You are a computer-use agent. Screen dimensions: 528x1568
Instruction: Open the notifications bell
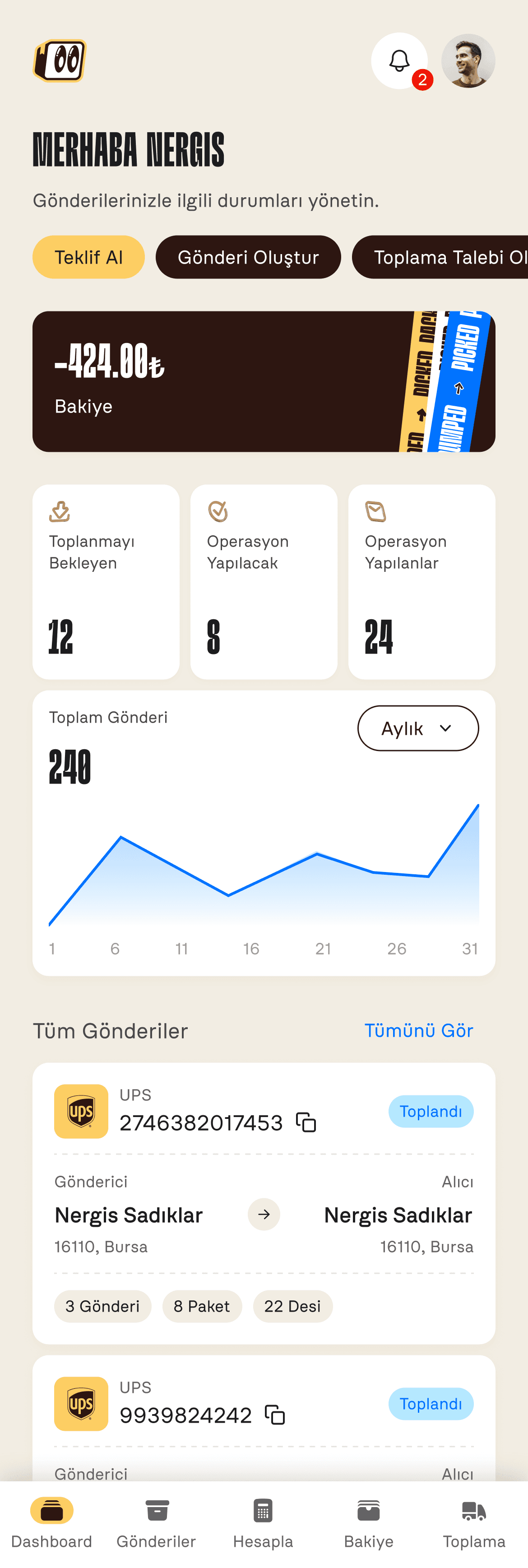point(399,61)
